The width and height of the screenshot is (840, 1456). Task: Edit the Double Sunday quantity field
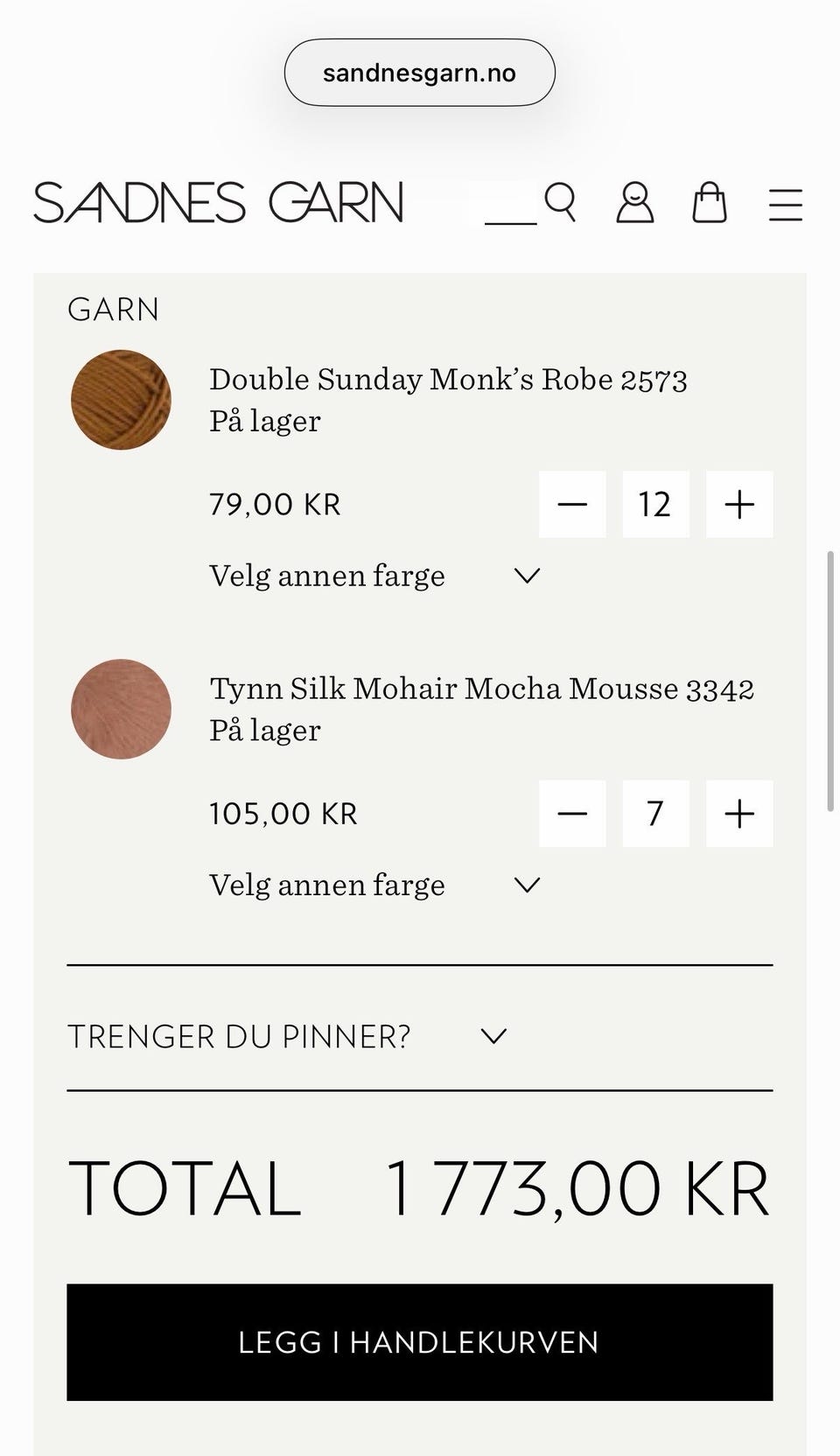[x=655, y=504]
